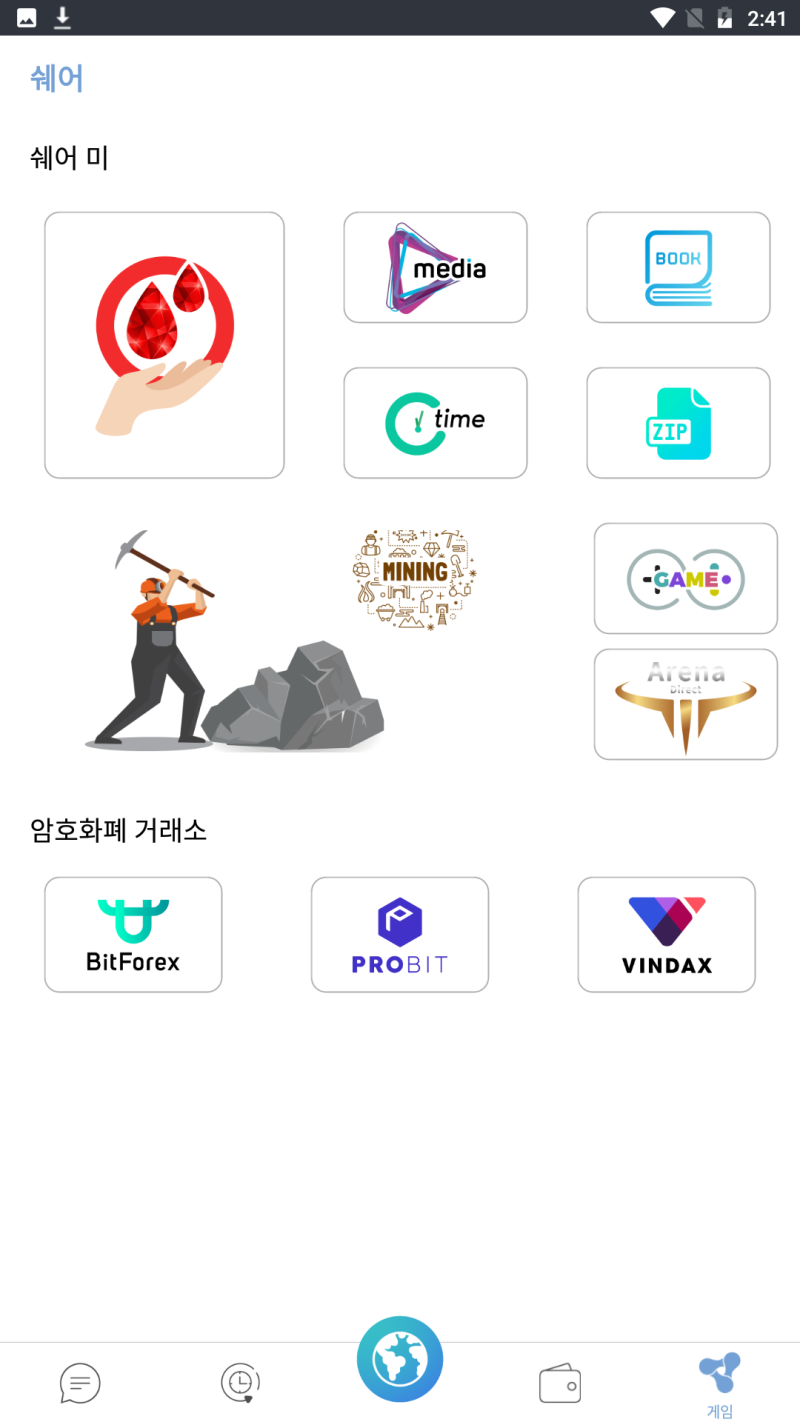Open the history clock icon

pyautogui.click(x=240, y=1383)
